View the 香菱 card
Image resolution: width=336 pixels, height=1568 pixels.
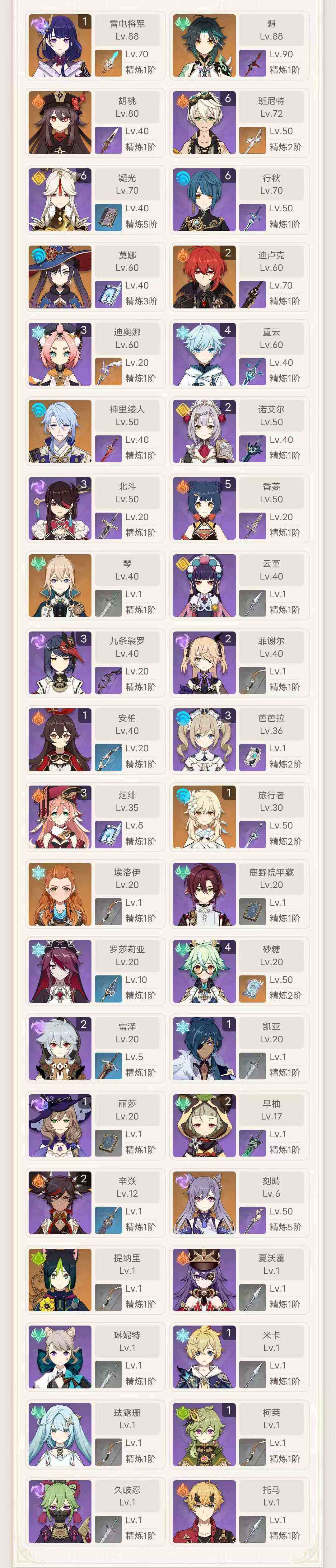(239, 509)
